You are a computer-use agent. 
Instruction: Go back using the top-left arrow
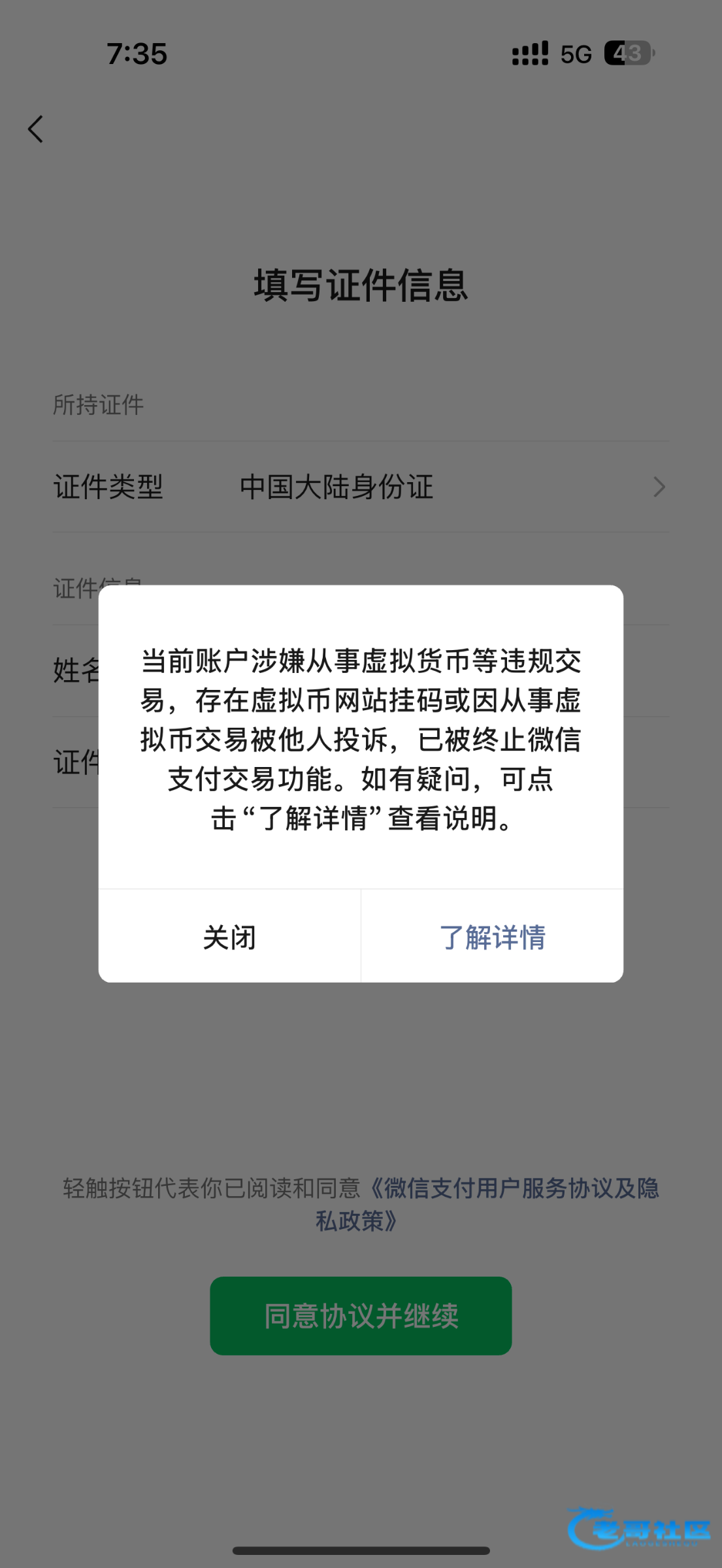click(x=36, y=129)
